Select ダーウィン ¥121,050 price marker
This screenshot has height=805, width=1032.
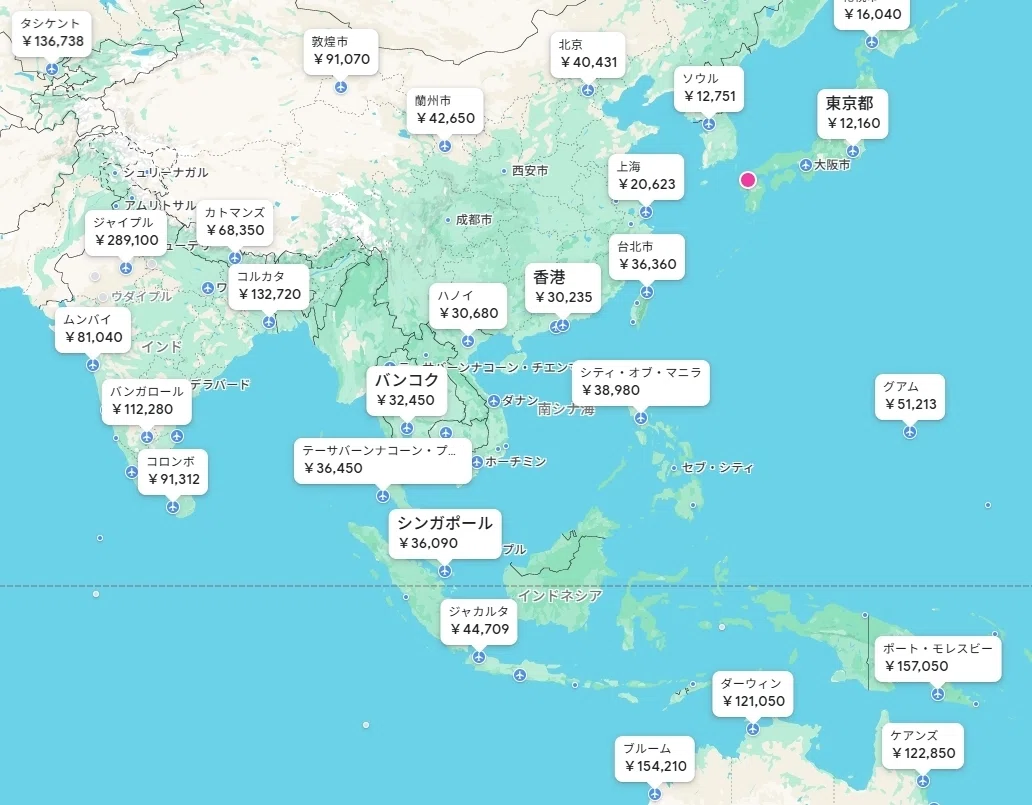[753, 694]
